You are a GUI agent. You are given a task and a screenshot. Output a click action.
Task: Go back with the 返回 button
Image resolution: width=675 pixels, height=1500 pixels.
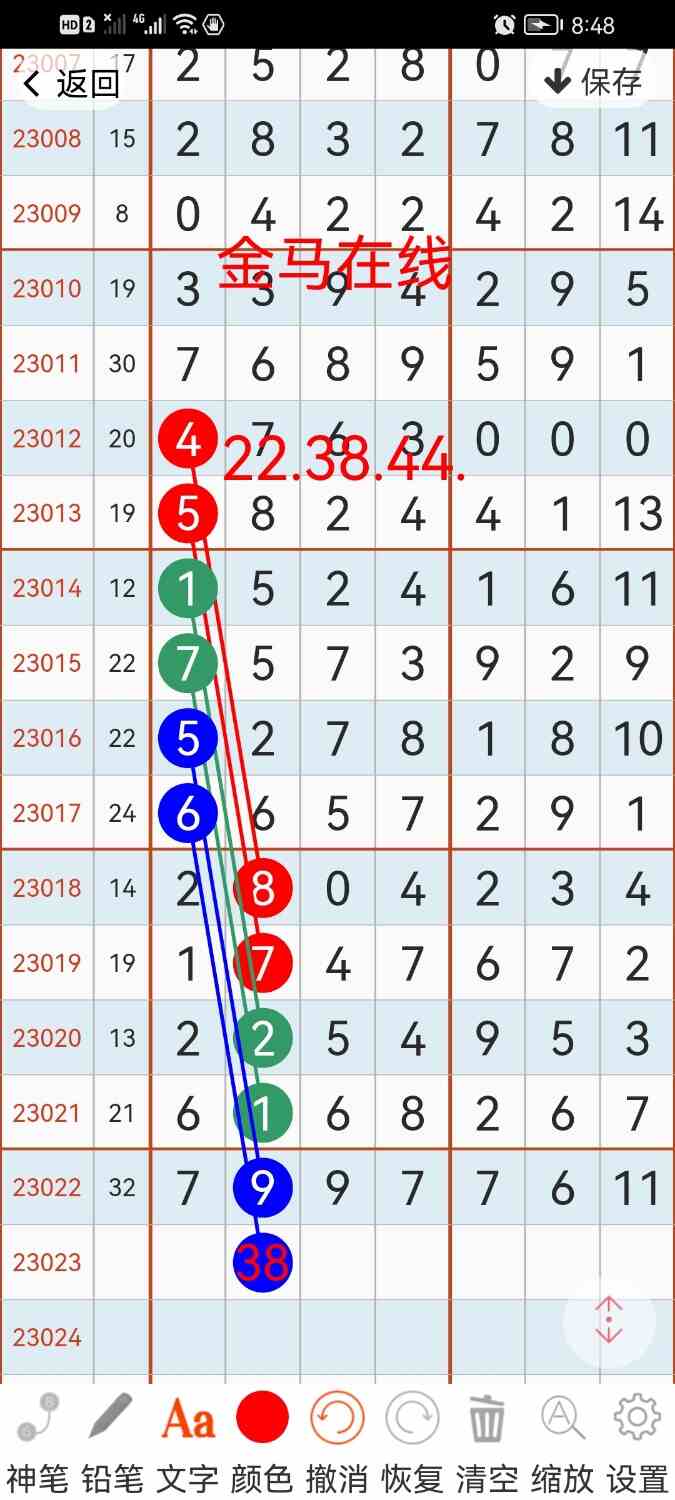70,84
